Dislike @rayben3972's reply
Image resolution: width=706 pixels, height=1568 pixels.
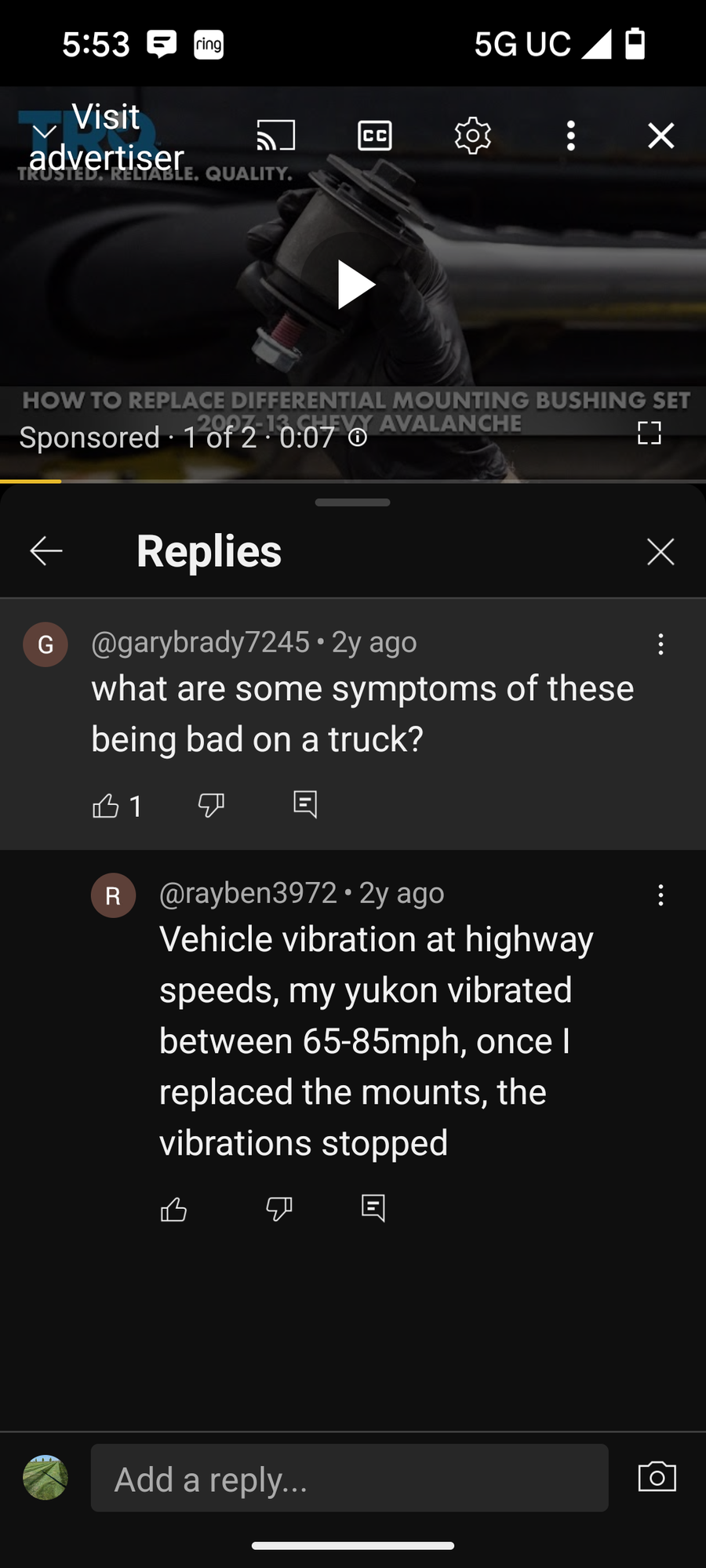[x=278, y=1209]
